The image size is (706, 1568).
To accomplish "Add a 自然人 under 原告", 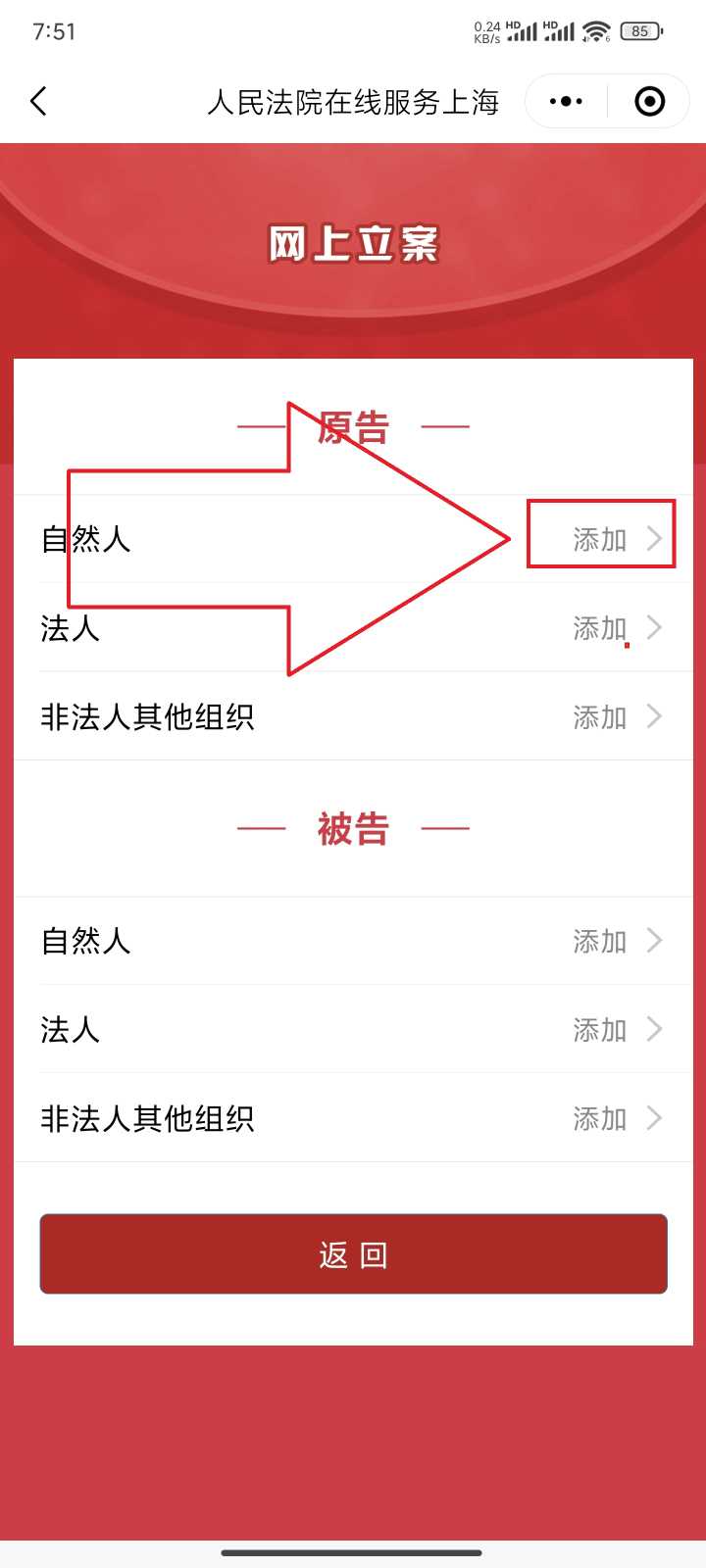I will tap(616, 539).
